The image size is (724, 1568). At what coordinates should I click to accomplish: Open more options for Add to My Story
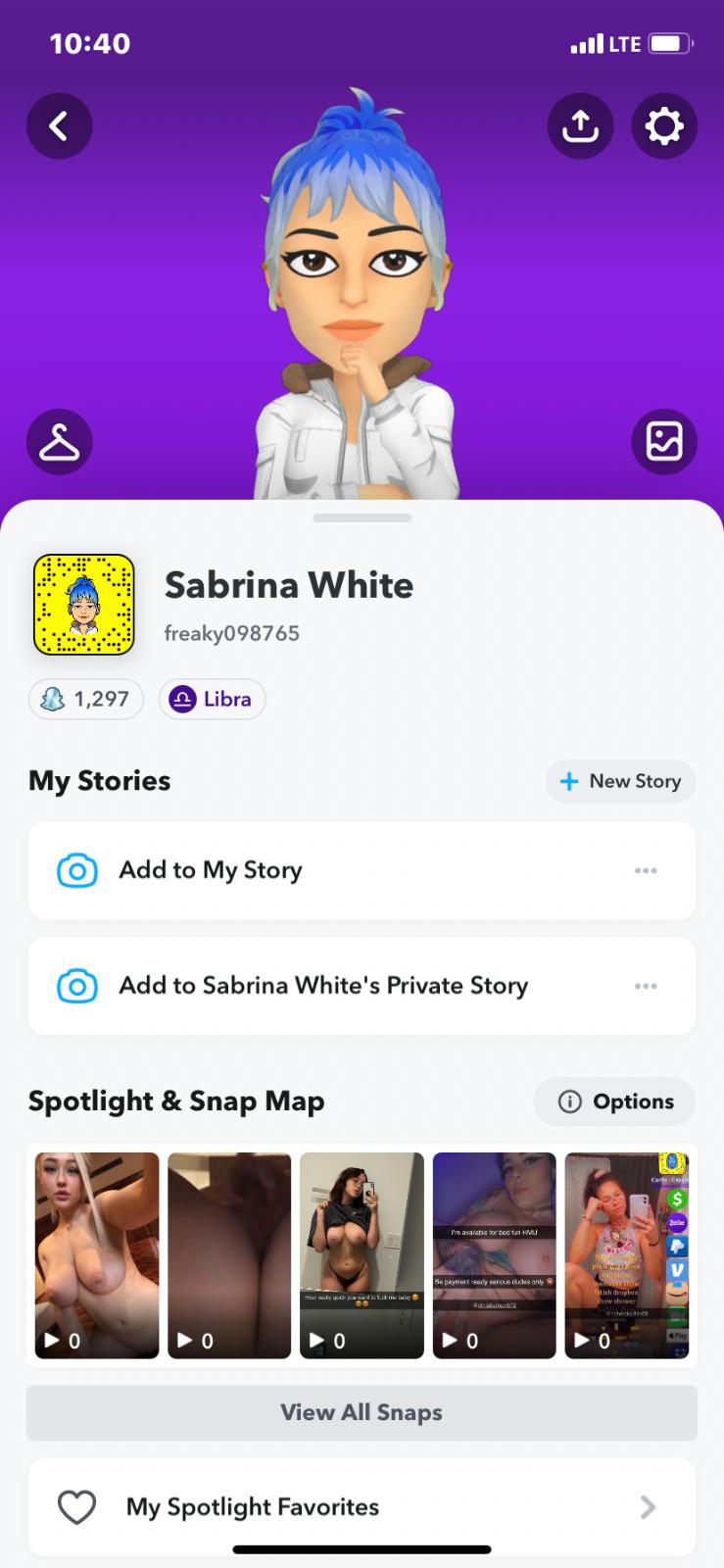coord(646,870)
